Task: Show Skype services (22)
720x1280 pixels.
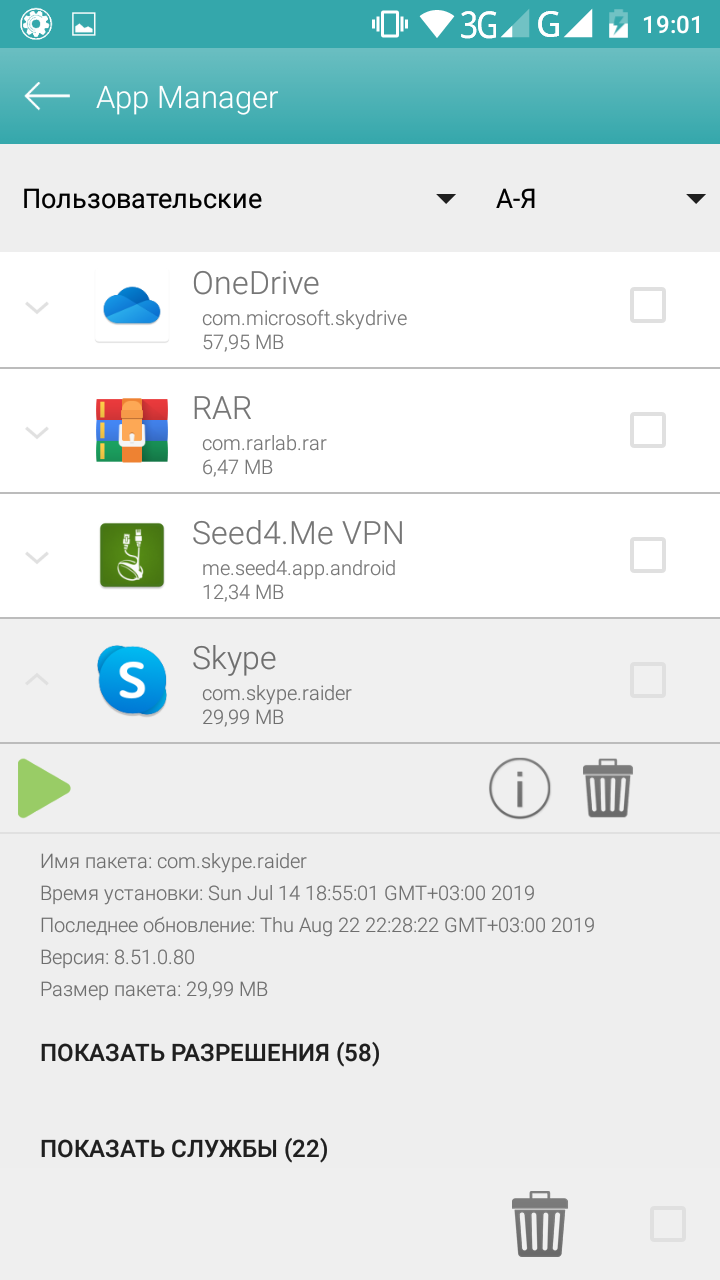Action: [184, 1149]
